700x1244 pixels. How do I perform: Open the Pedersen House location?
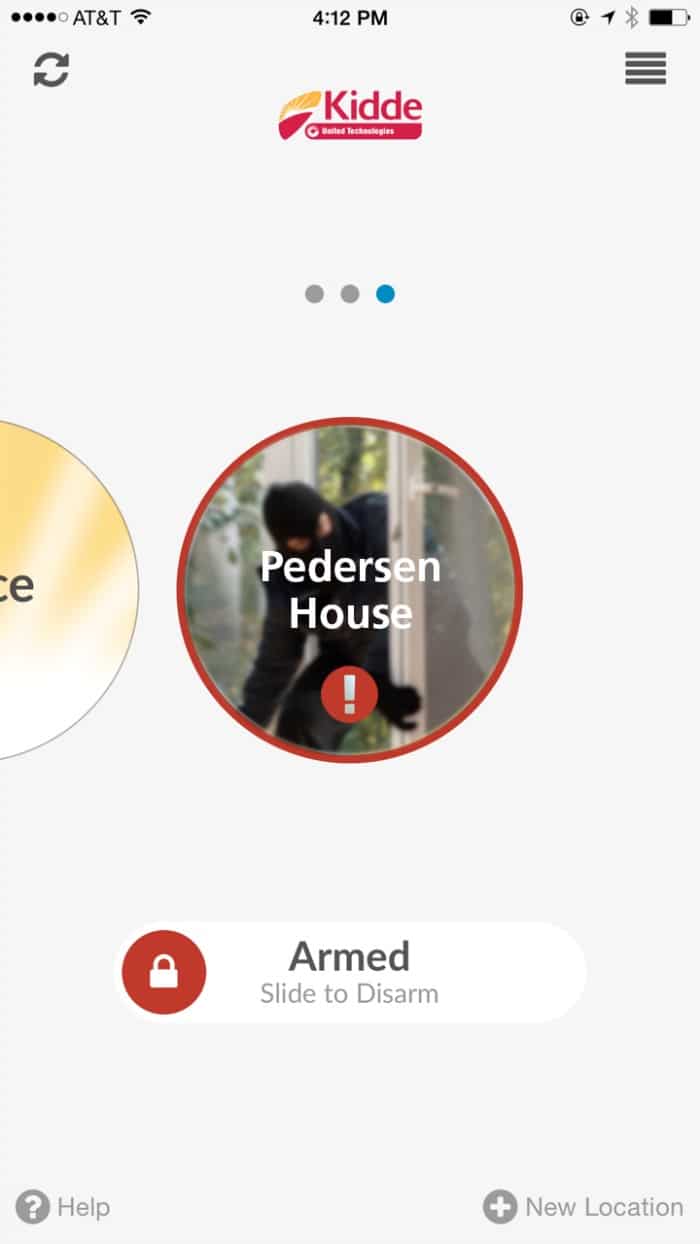coord(349,590)
